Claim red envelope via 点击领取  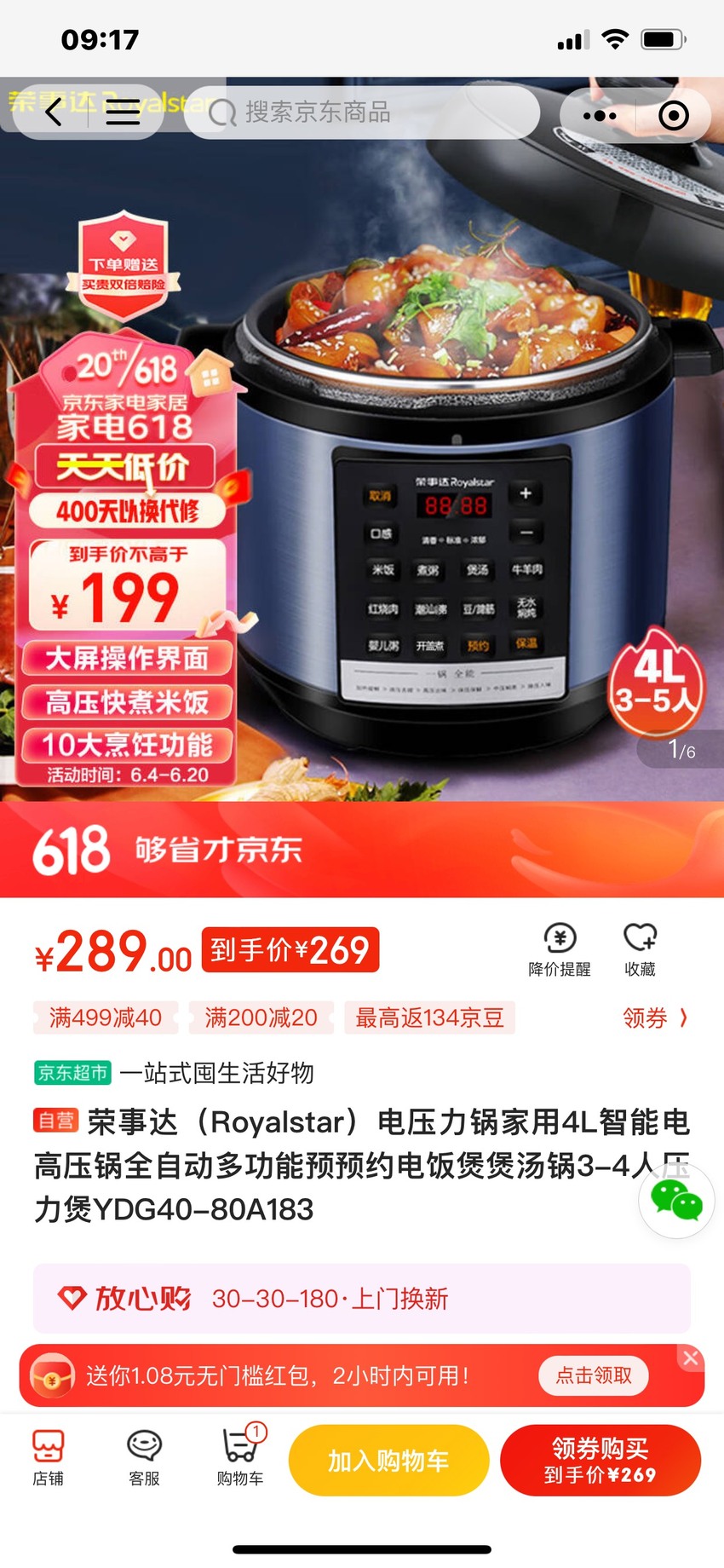(594, 1375)
